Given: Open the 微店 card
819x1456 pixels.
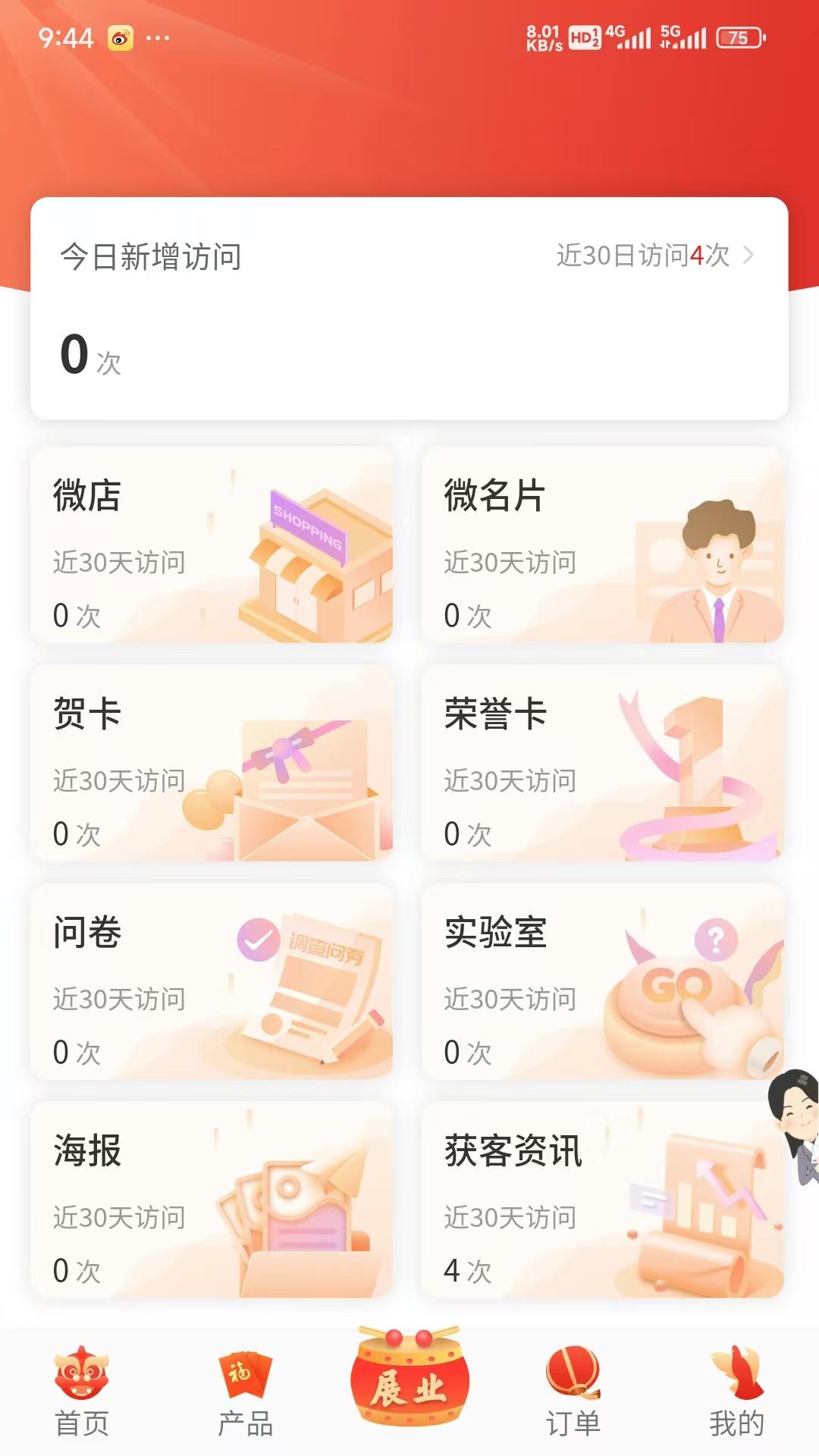Looking at the screenshot, I should click(212, 544).
